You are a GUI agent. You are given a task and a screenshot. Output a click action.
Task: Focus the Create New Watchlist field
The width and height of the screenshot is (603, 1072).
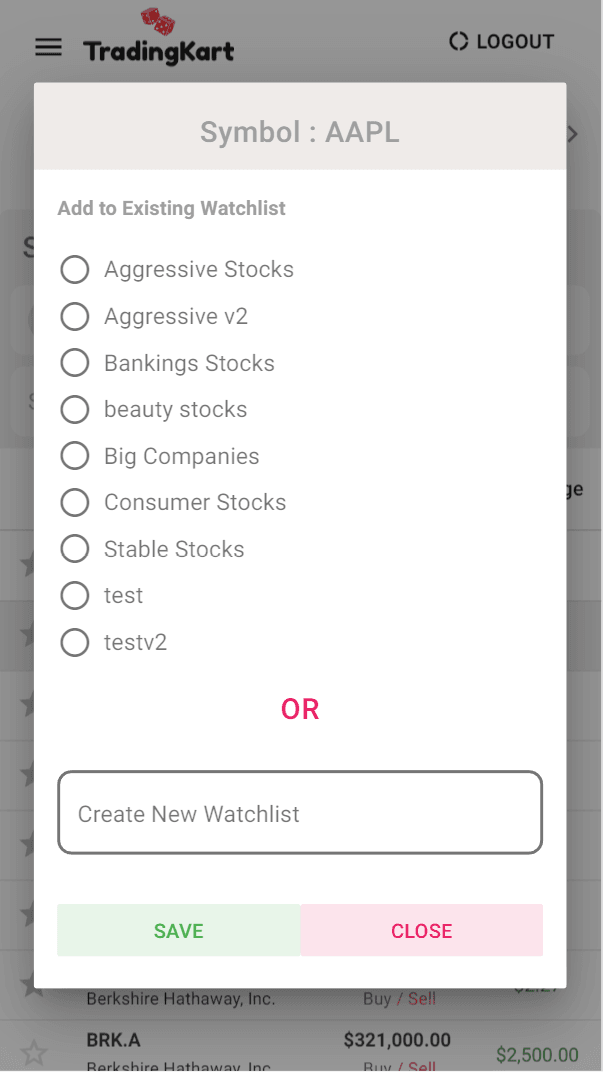pos(300,813)
